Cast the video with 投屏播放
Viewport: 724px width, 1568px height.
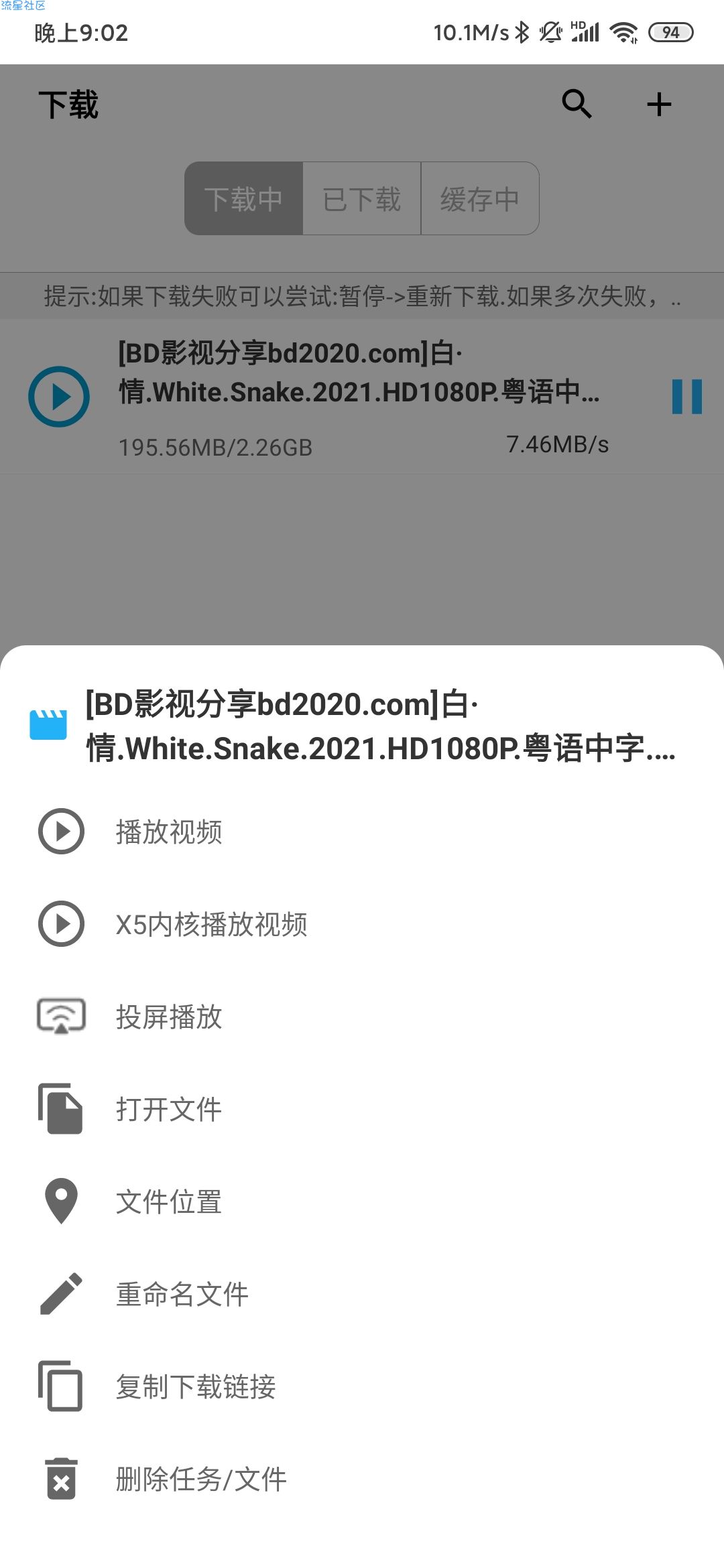(x=169, y=1017)
